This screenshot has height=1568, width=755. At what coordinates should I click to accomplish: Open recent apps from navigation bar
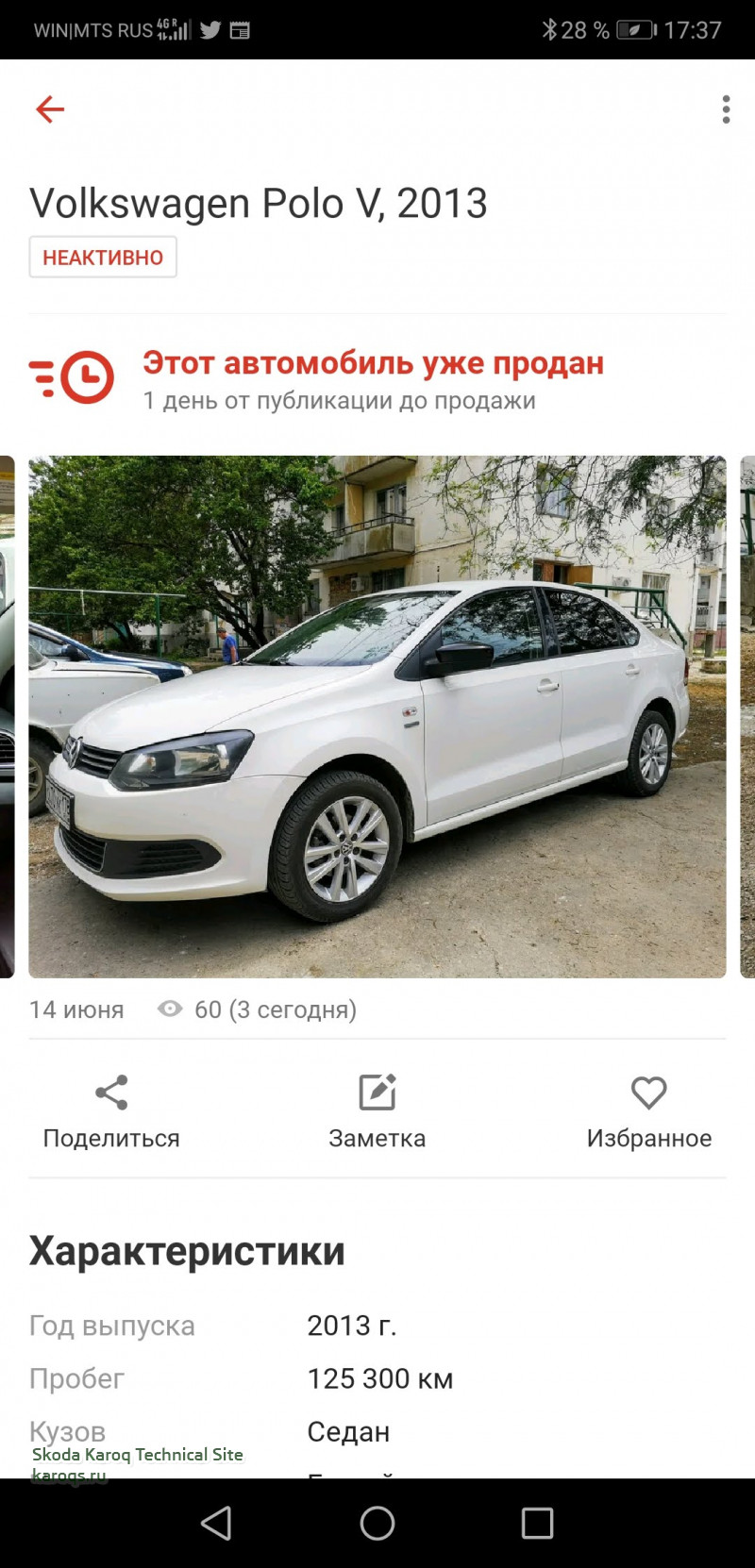click(x=537, y=1523)
